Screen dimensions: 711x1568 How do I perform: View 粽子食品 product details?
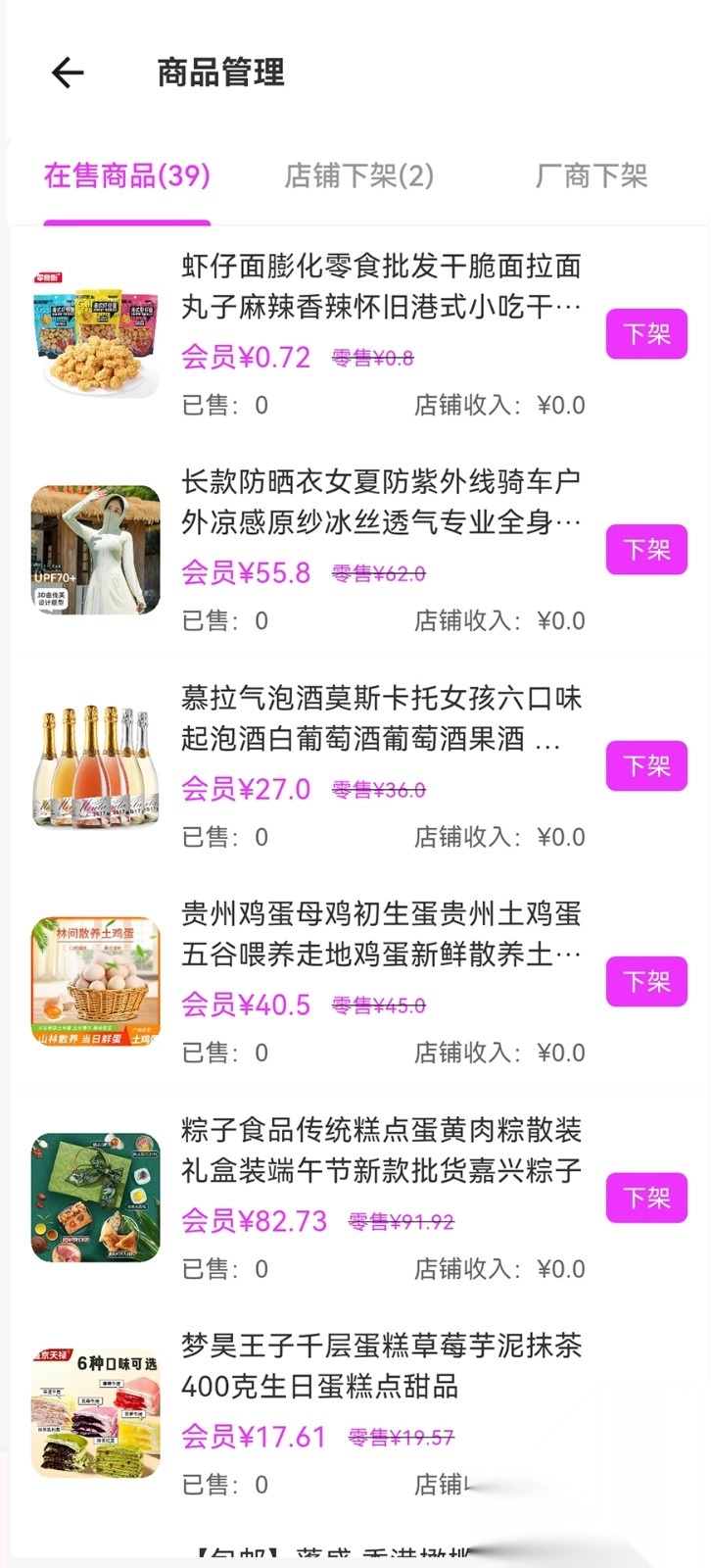380,1151
